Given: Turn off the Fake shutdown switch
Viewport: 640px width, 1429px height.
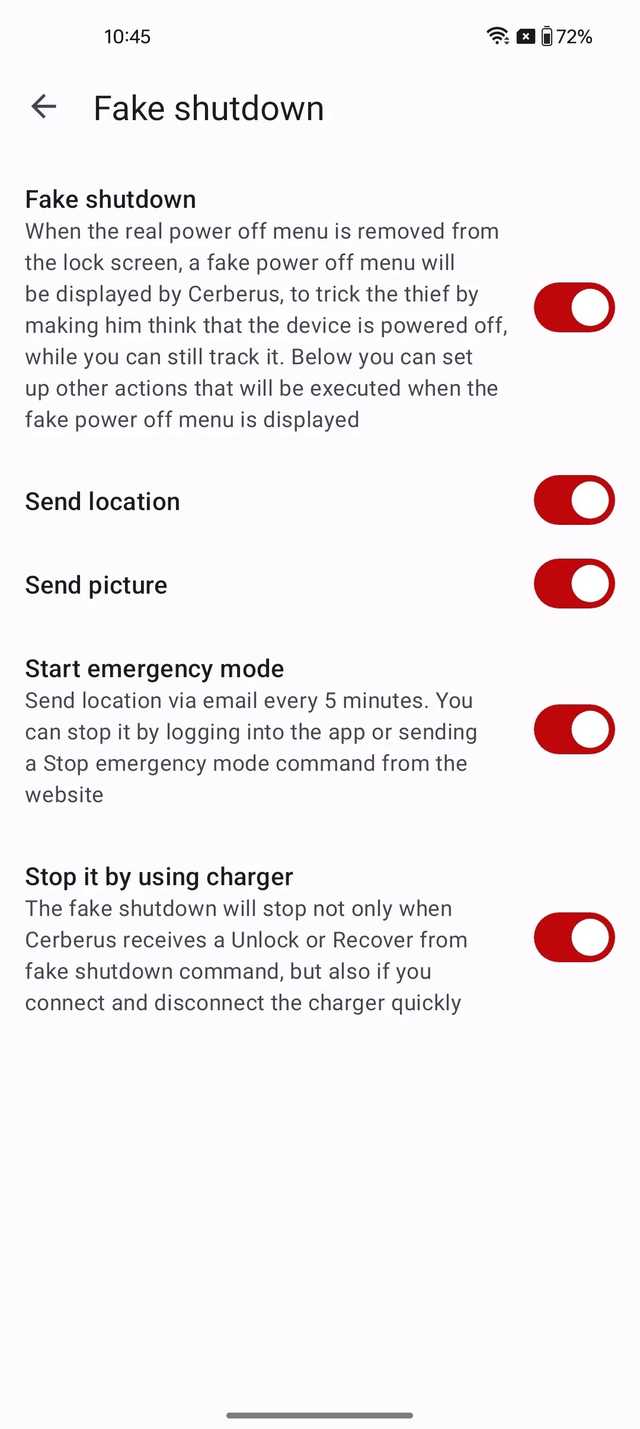Looking at the screenshot, I should click(x=573, y=308).
